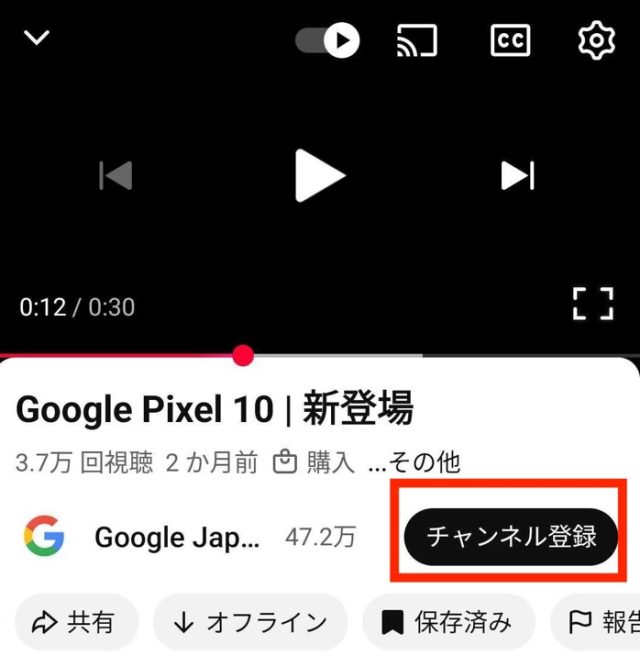Skip to the next video
This screenshot has height=667, width=640.
518,176
